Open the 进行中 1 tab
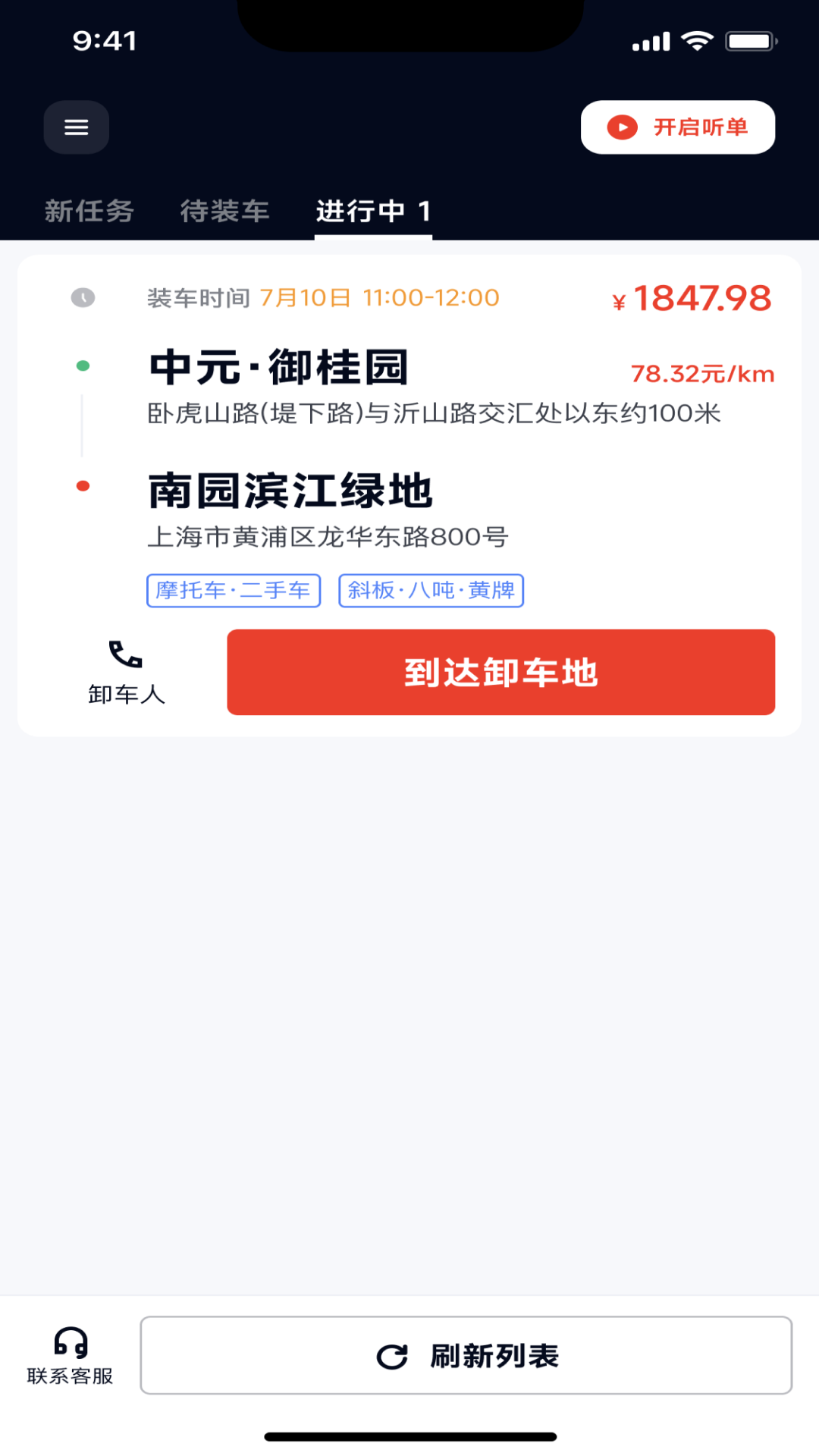Screen dimensions: 819x1456 point(373,212)
